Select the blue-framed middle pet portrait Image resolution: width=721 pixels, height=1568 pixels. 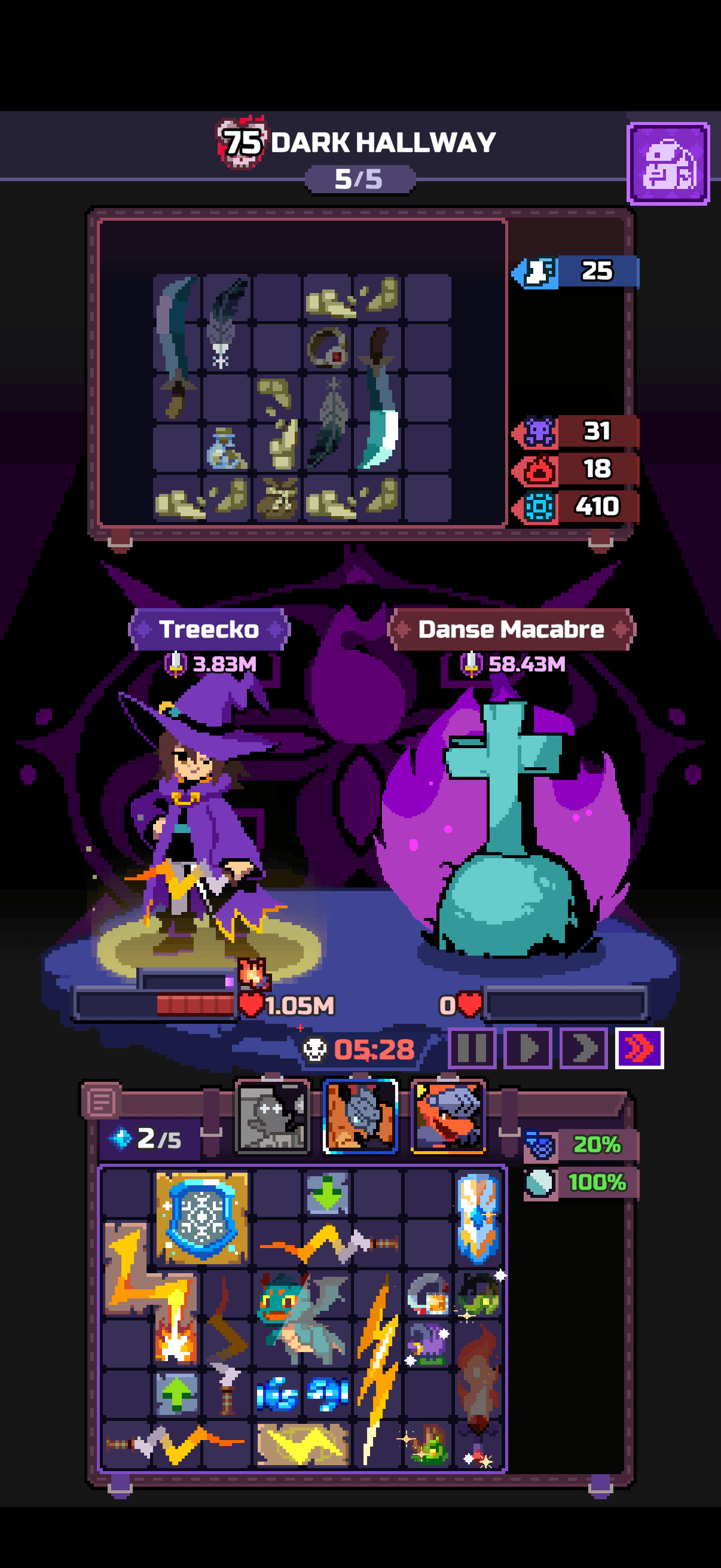pos(360,1116)
